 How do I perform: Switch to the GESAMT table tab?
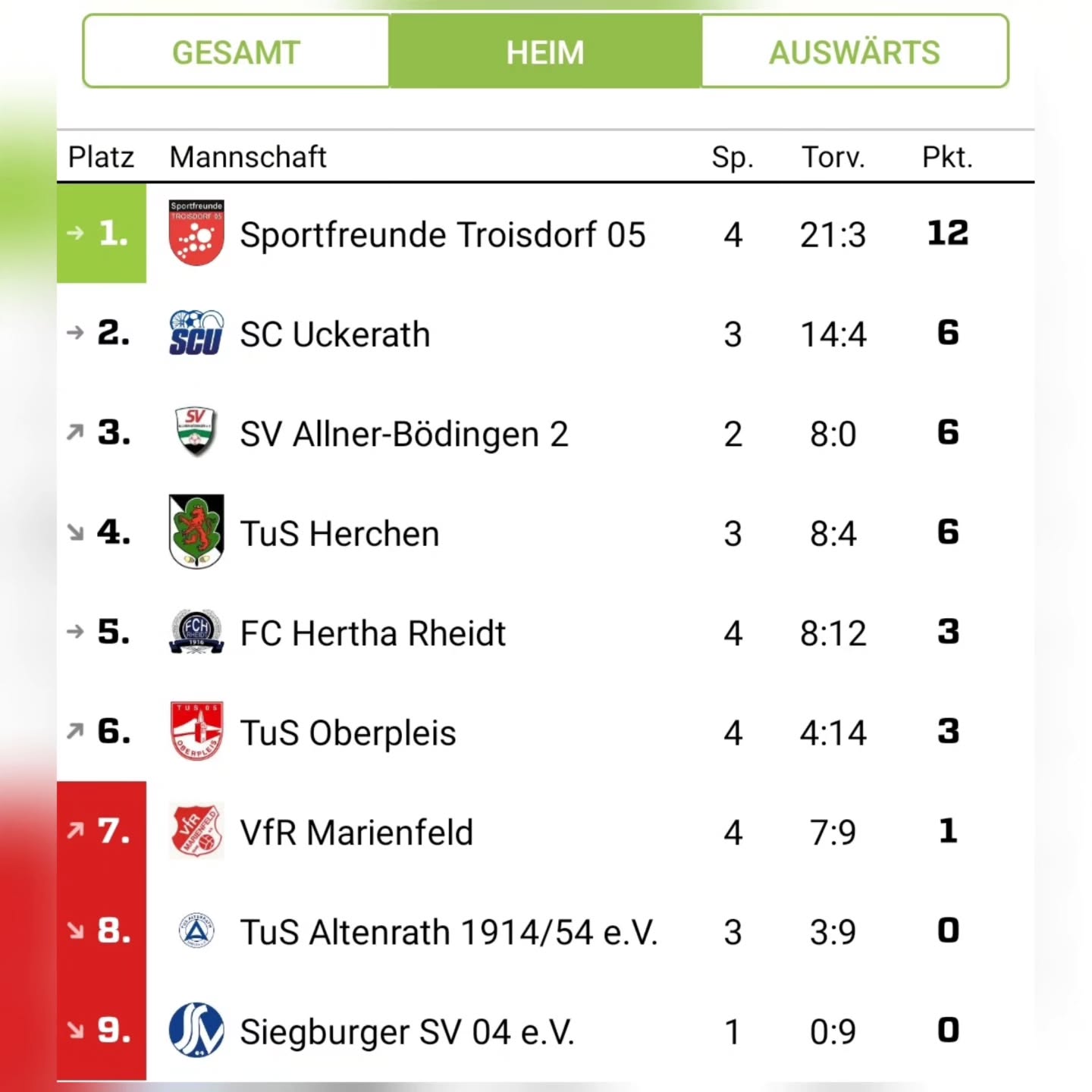(236, 52)
